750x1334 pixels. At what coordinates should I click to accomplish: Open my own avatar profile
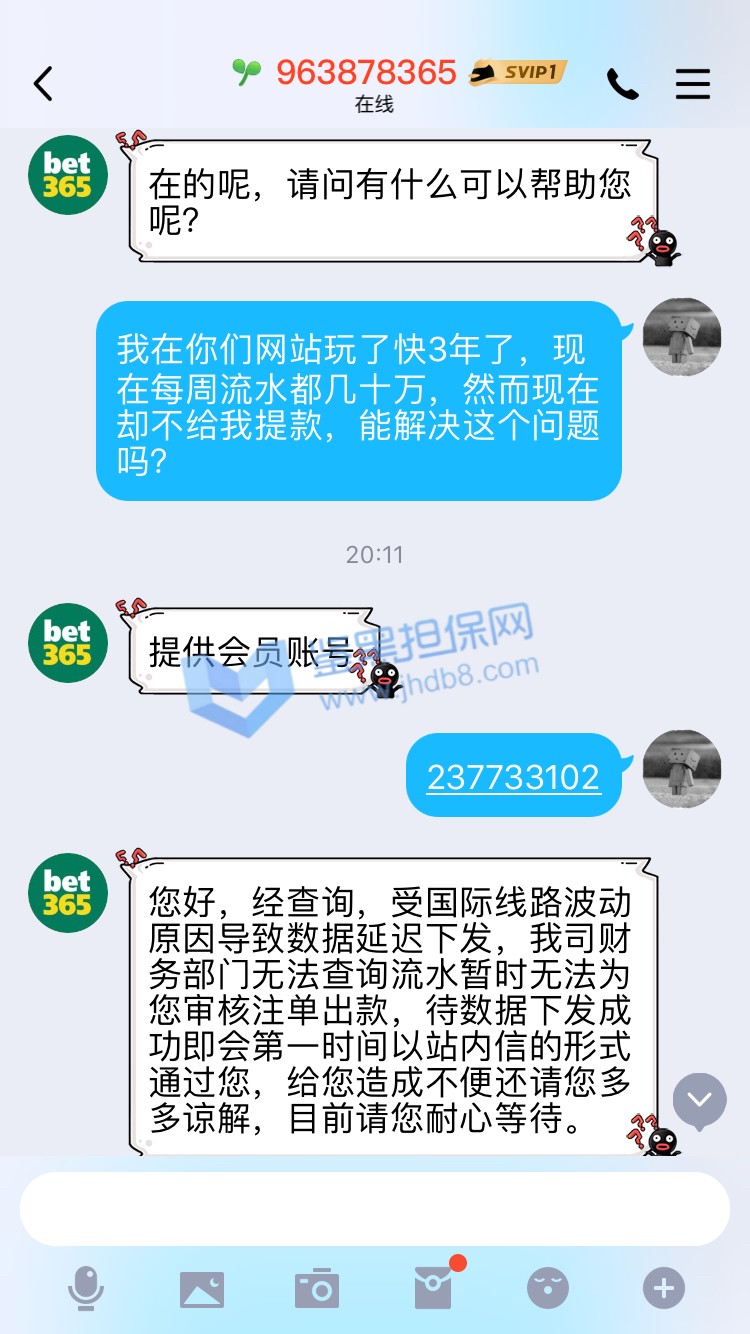pyautogui.click(x=682, y=337)
